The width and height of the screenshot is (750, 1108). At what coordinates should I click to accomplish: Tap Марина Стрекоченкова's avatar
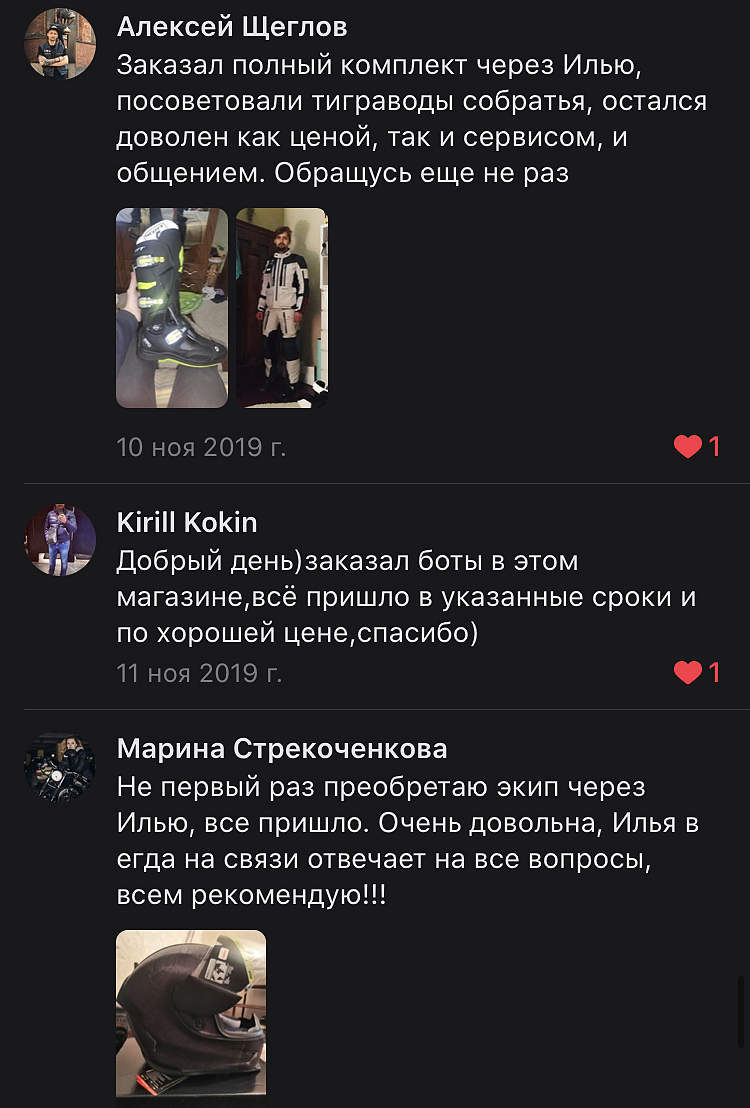coord(60,766)
